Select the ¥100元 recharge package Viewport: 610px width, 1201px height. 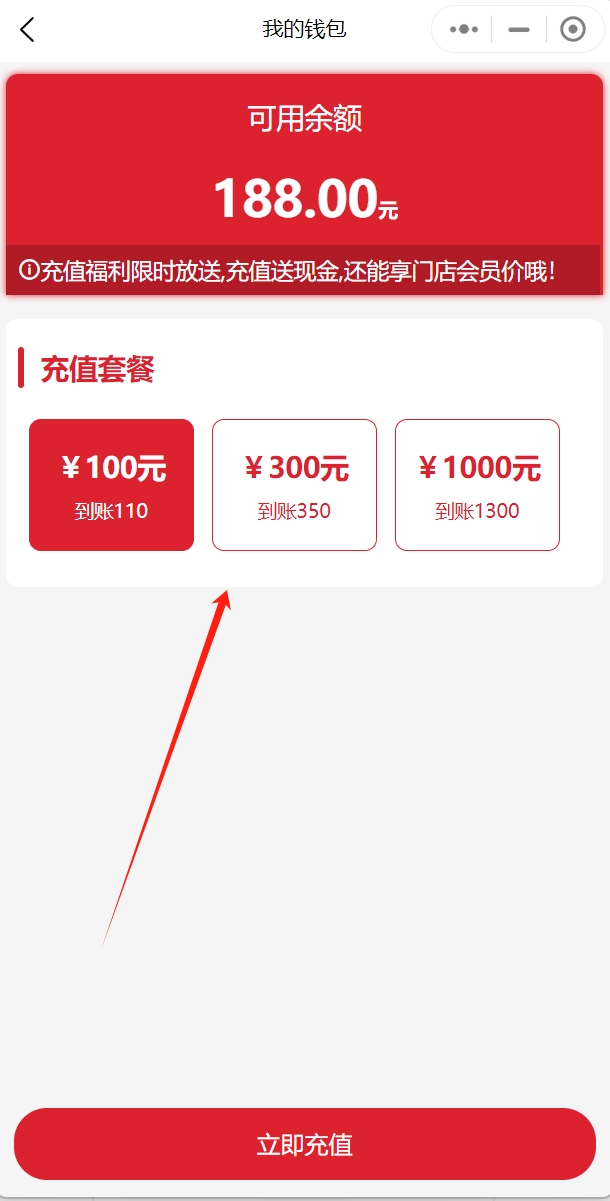tap(111, 485)
